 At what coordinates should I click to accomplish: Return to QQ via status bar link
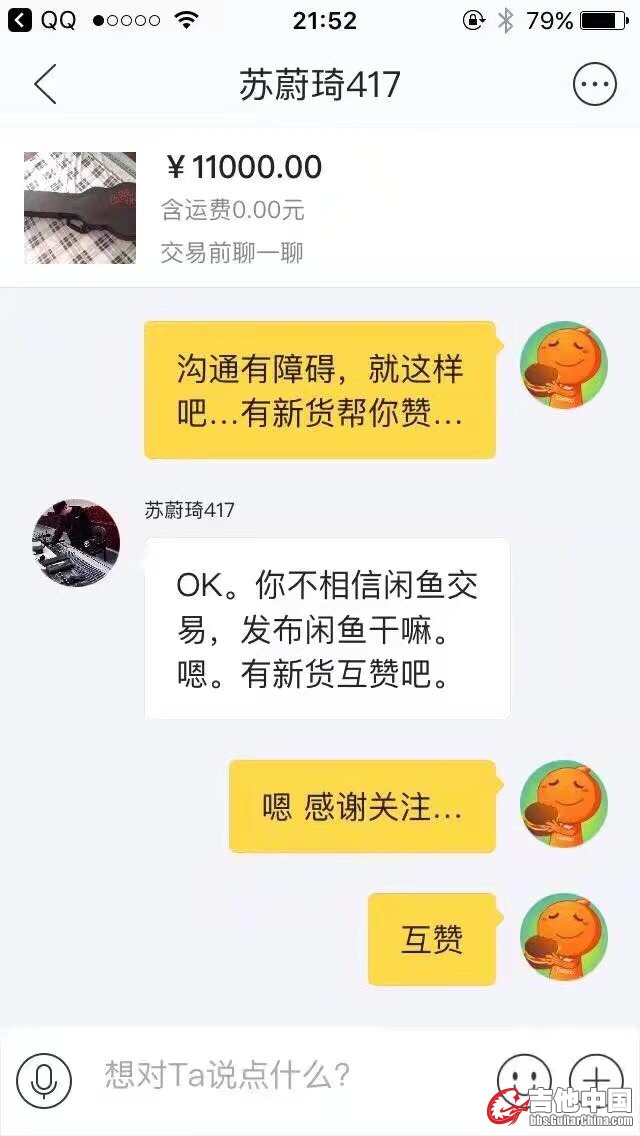[x=42, y=20]
